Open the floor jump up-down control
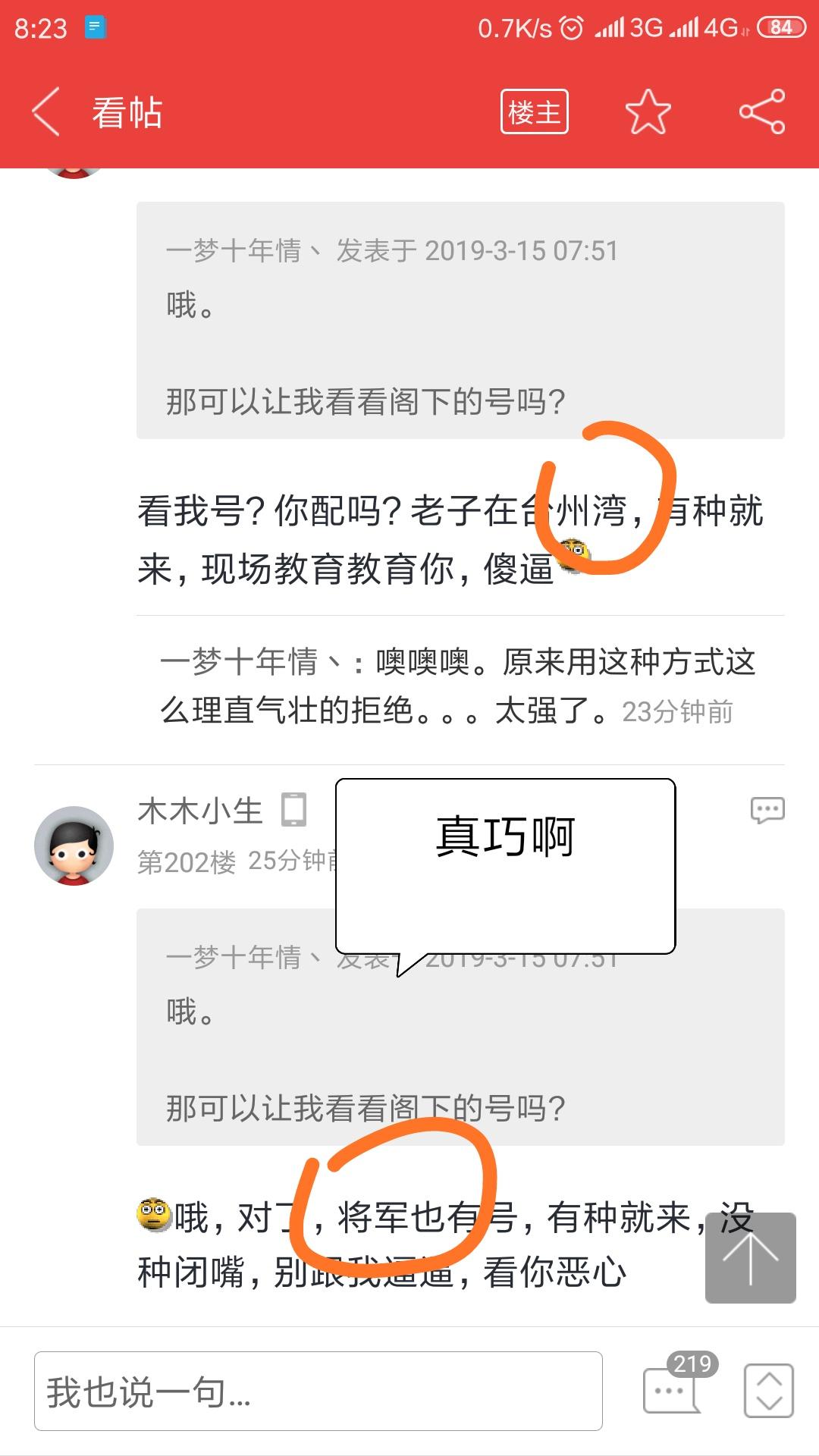The width and height of the screenshot is (819, 1456). [768, 1390]
